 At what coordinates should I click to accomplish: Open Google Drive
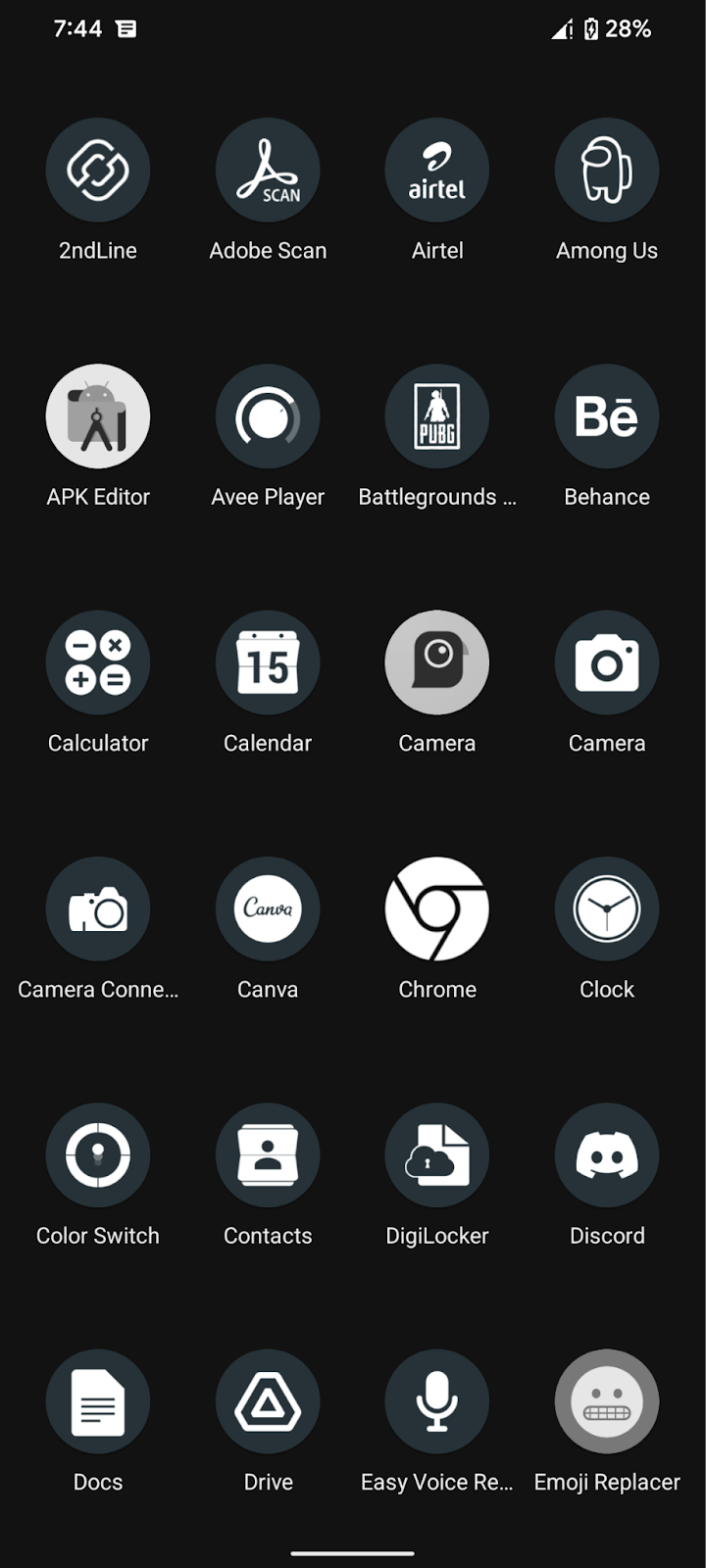tap(268, 1401)
